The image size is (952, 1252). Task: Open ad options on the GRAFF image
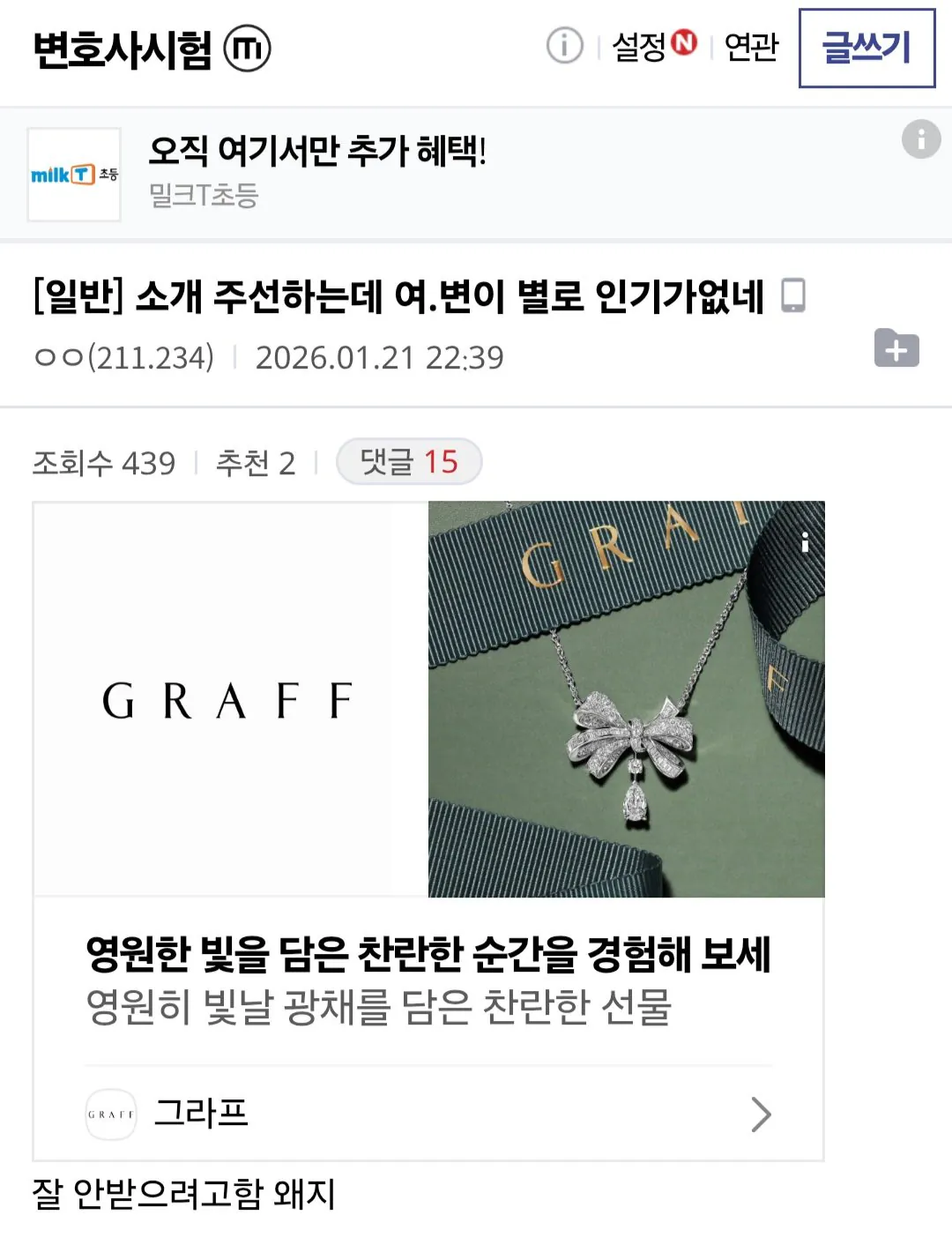coord(805,542)
